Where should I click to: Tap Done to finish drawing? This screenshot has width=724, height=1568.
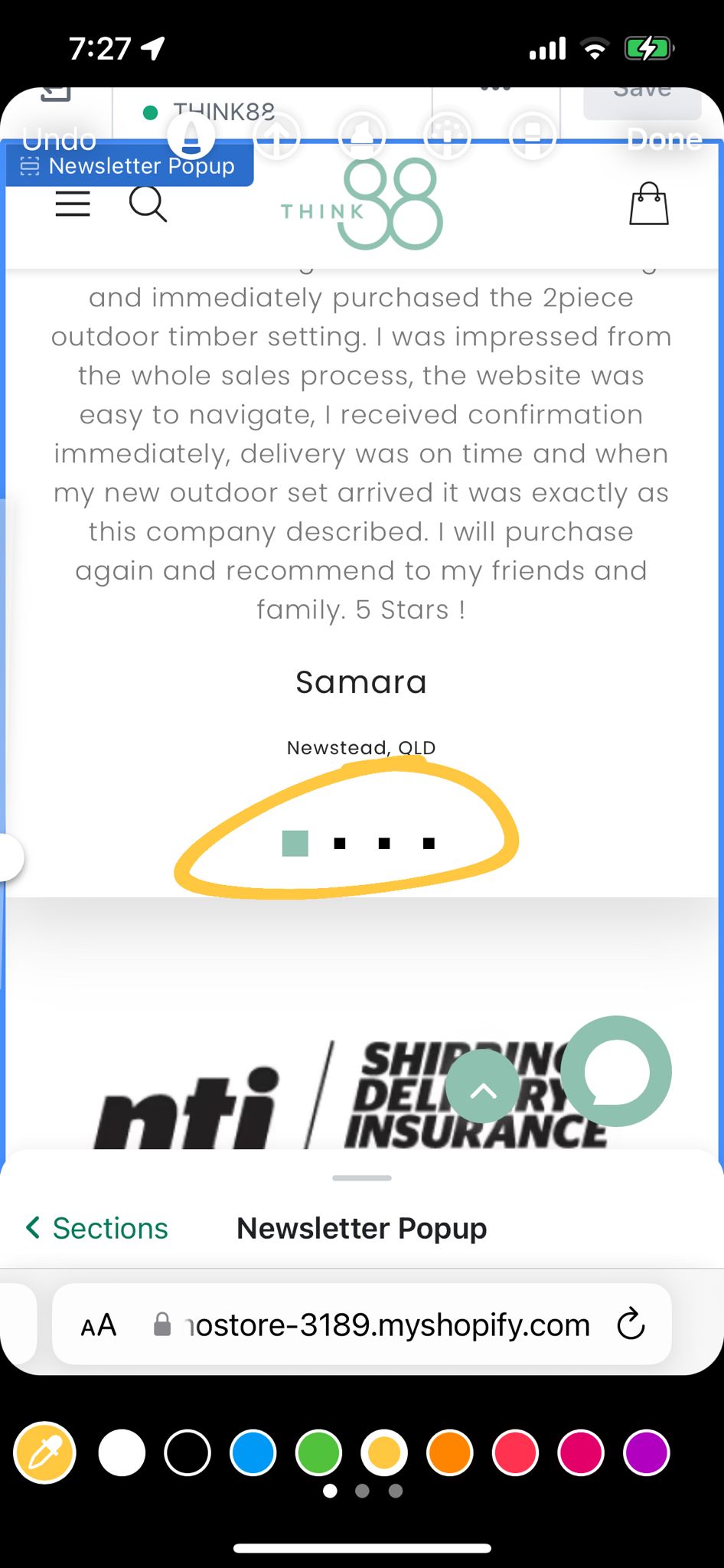tap(664, 139)
